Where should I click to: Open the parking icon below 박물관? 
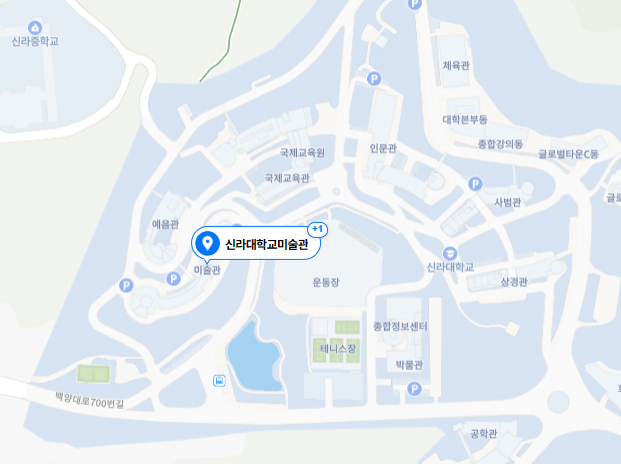[414, 388]
